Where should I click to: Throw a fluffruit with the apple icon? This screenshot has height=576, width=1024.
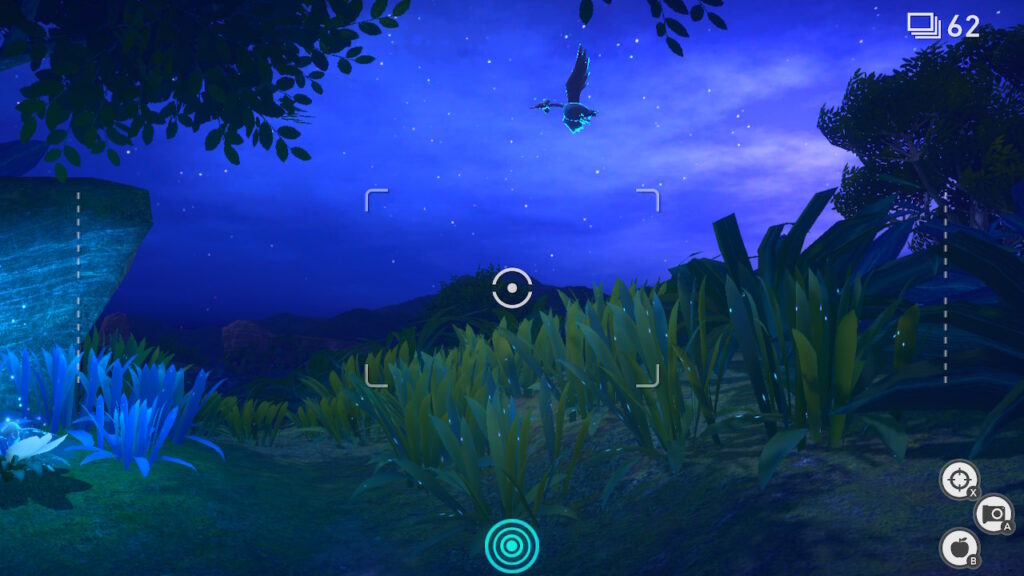click(x=959, y=548)
